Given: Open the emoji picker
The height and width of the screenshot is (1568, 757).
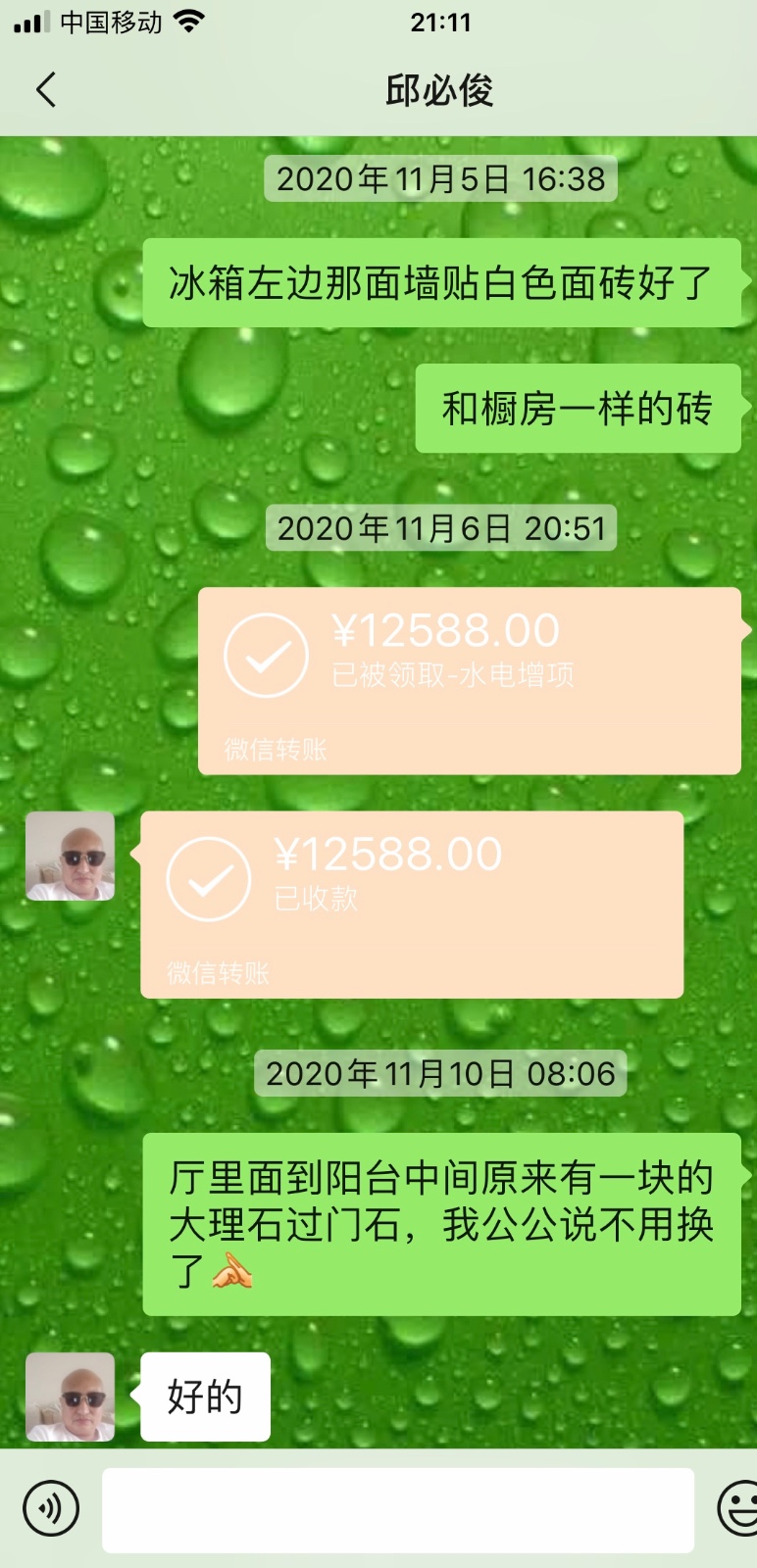Looking at the screenshot, I should pyautogui.click(x=739, y=1508).
